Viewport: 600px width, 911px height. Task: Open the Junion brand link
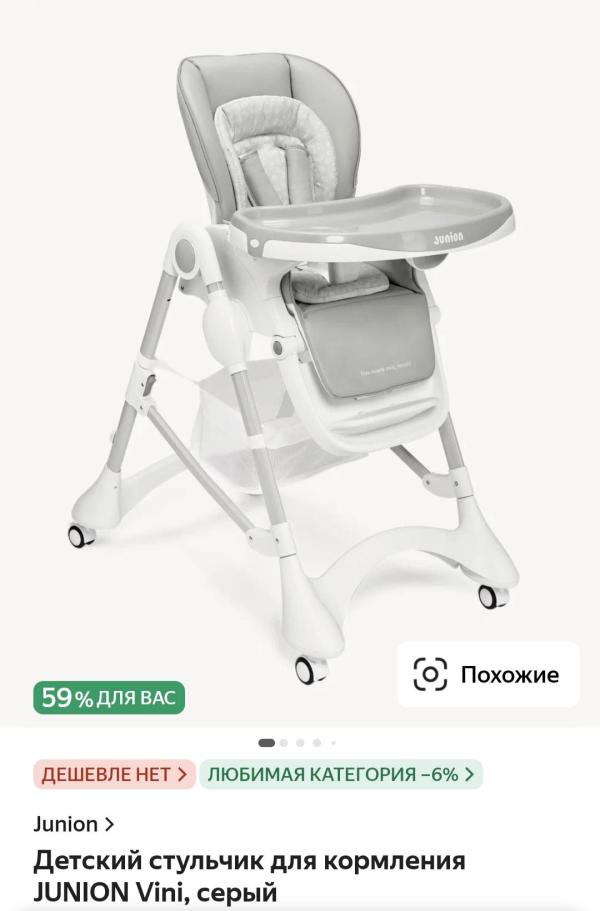coord(74,825)
